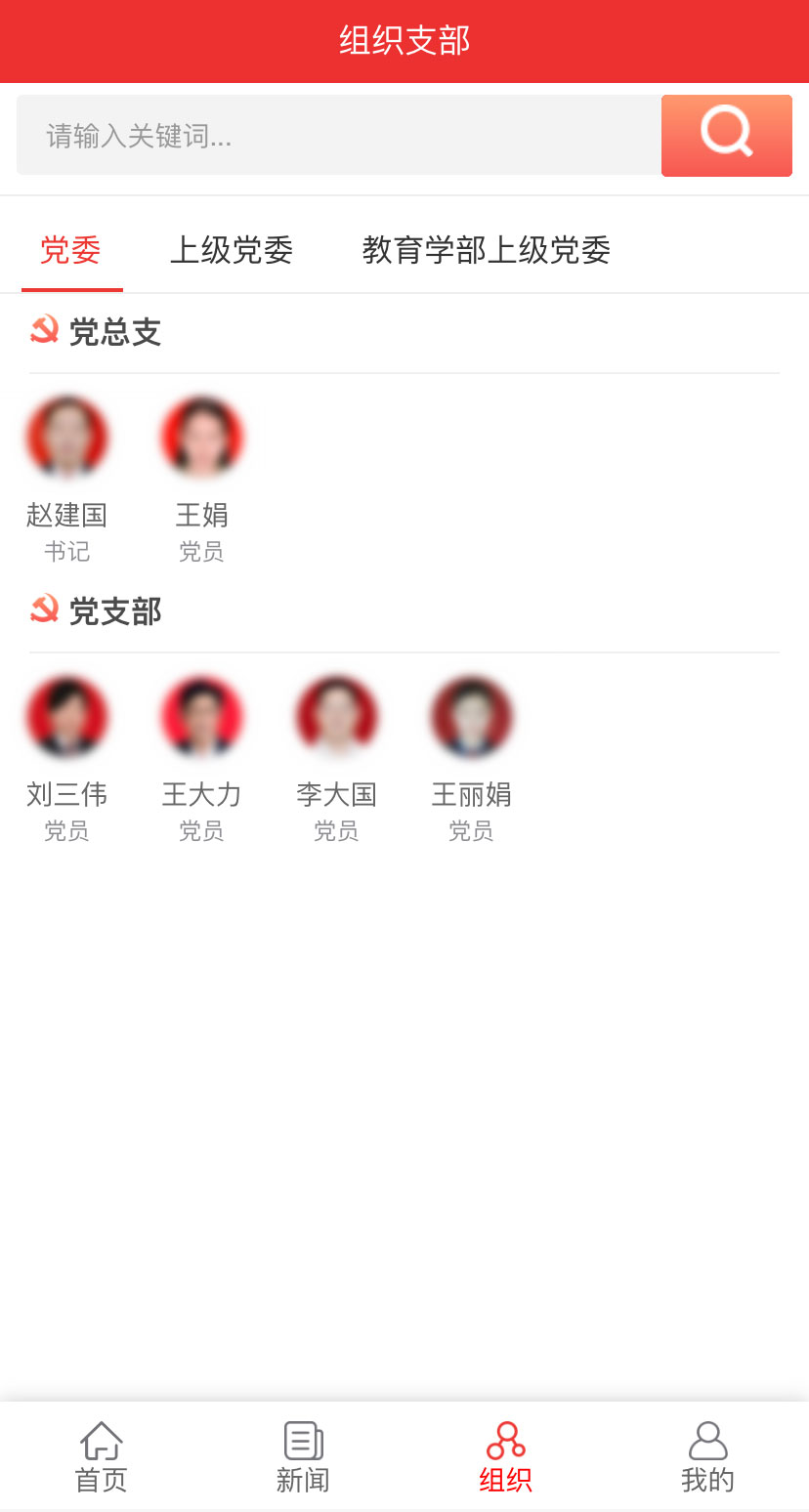
Task: View 刘三伟's member profile
Action: point(66,716)
